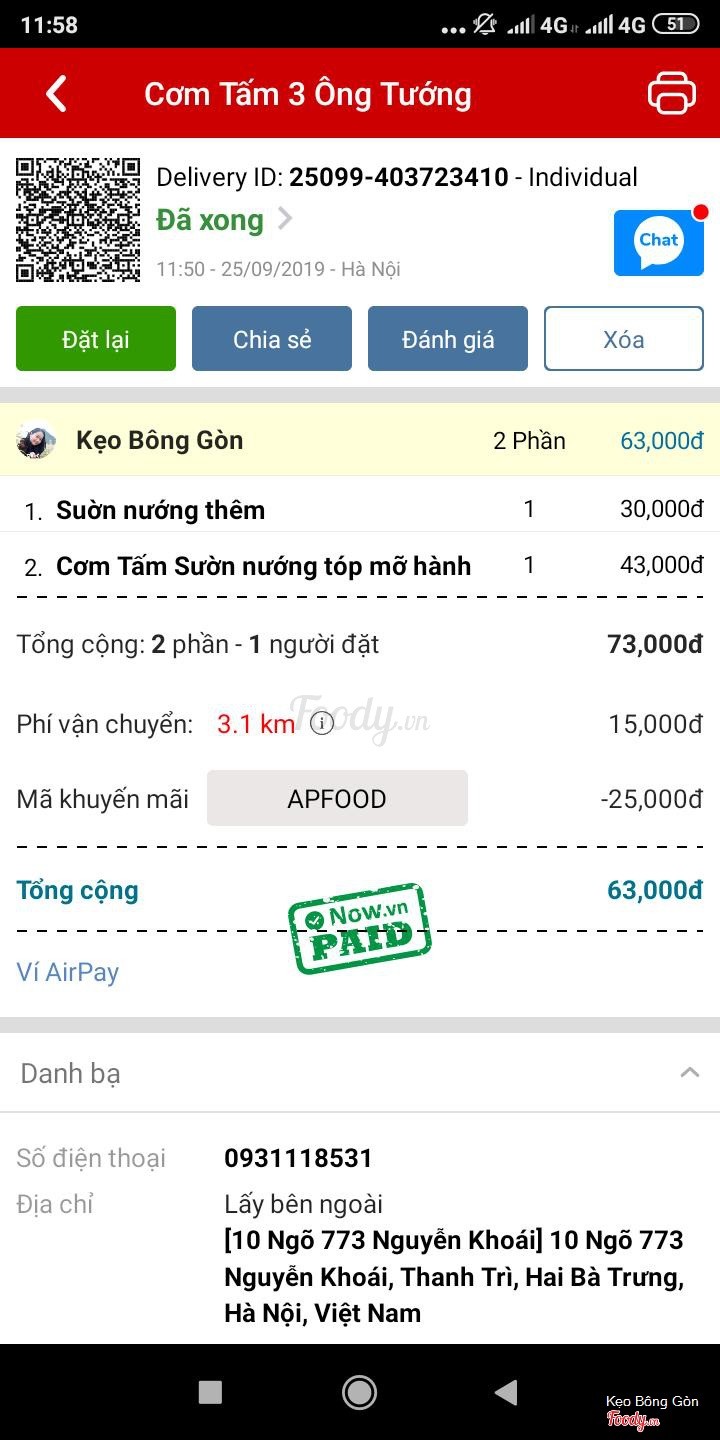Go back using the header arrow
Viewport: 720px width, 1440px height.
point(57,94)
